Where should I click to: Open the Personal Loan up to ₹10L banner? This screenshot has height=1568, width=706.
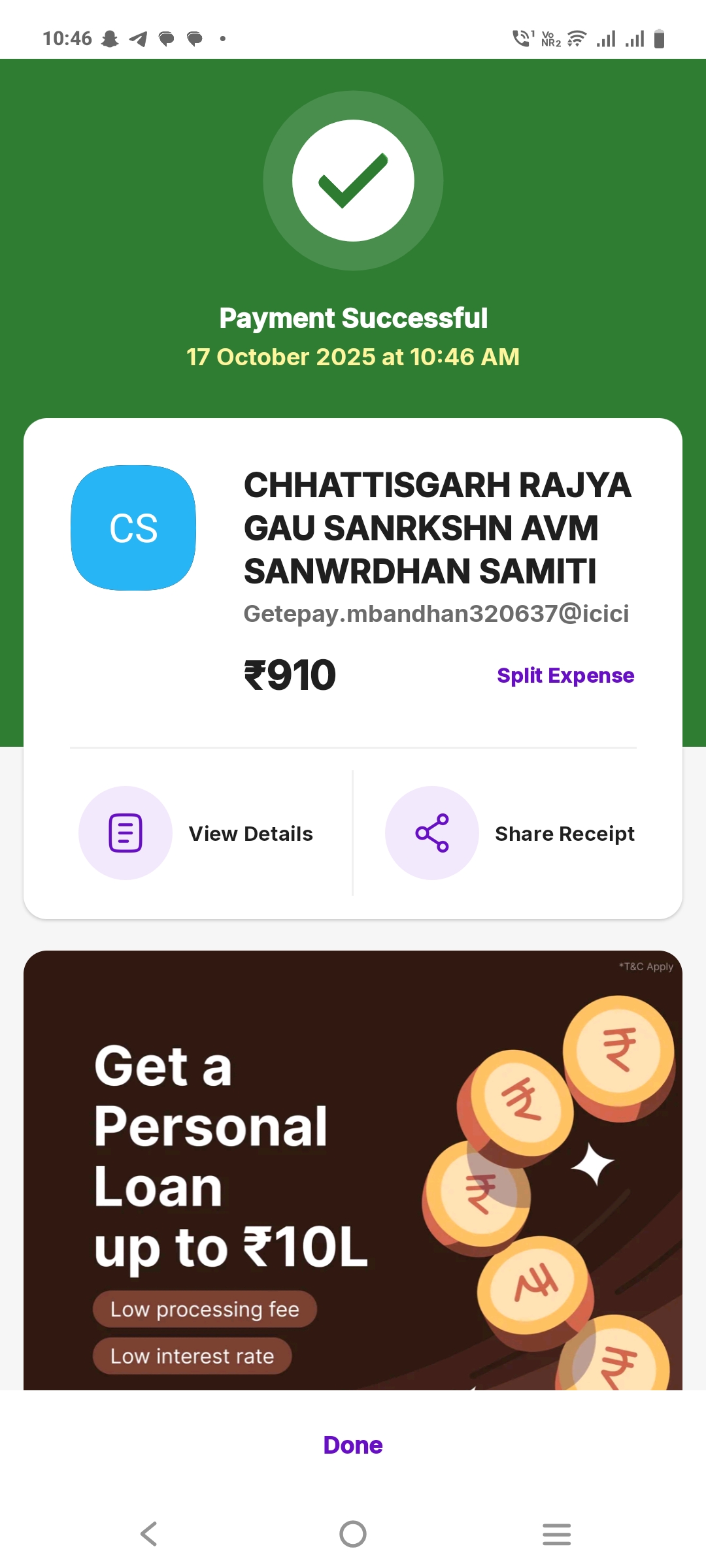point(353,1169)
